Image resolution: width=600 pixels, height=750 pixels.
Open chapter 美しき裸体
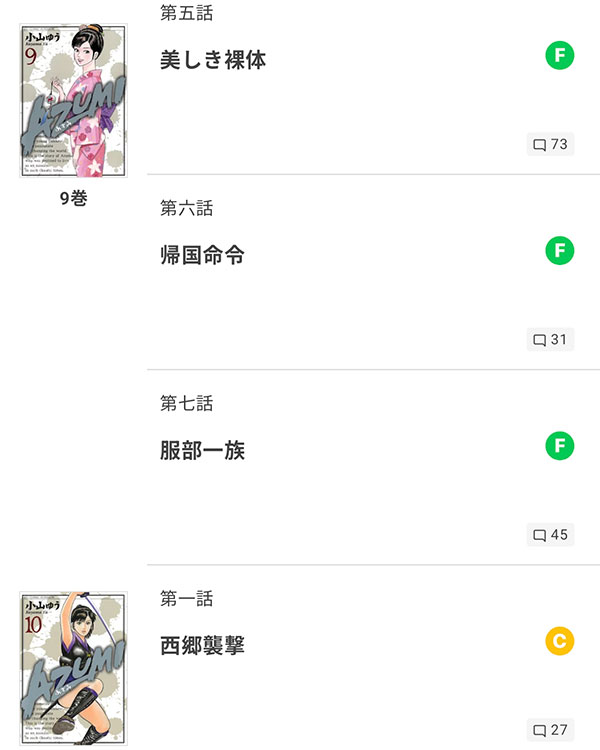click(213, 60)
